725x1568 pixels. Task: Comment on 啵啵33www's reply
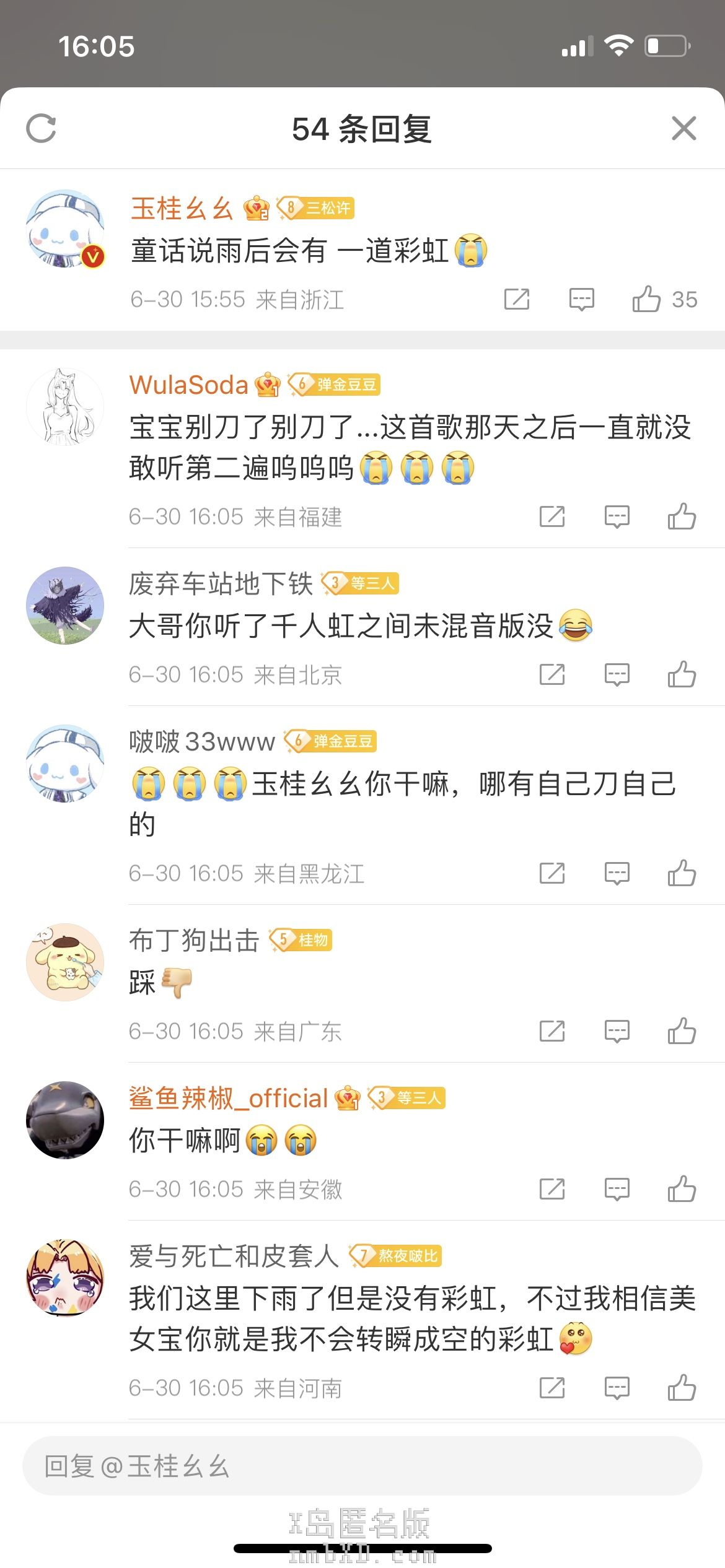coord(617,873)
